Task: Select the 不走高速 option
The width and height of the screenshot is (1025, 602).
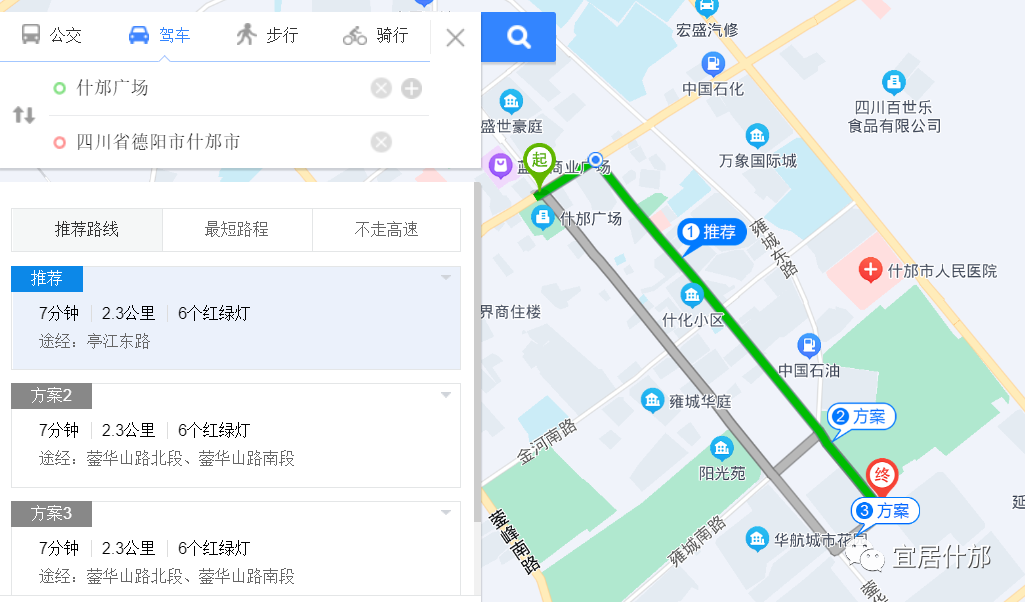Action: click(386, 230)
